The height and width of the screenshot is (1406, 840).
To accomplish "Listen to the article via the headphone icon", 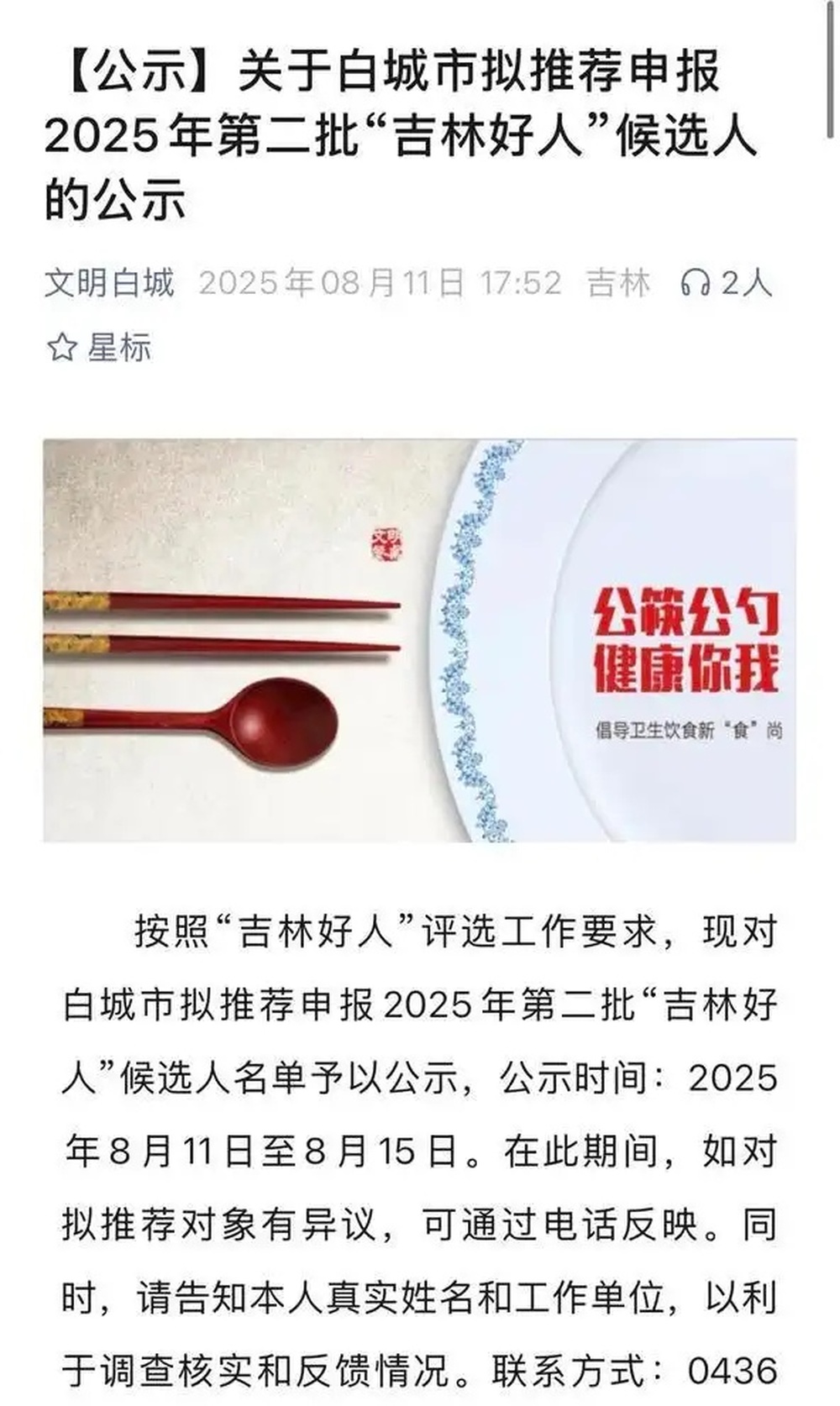I will [696, 284].
